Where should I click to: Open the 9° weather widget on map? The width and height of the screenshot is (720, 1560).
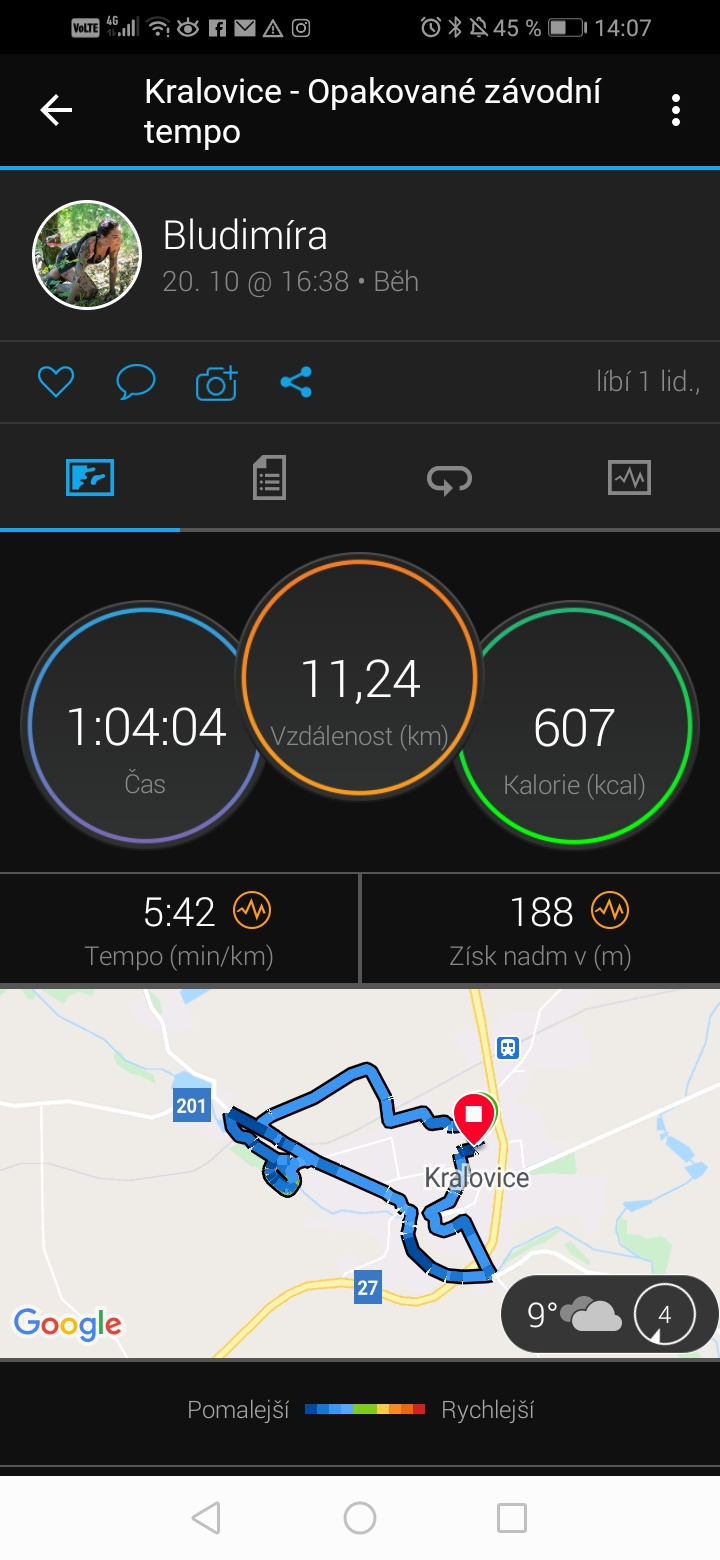[x=609, y=1314]
